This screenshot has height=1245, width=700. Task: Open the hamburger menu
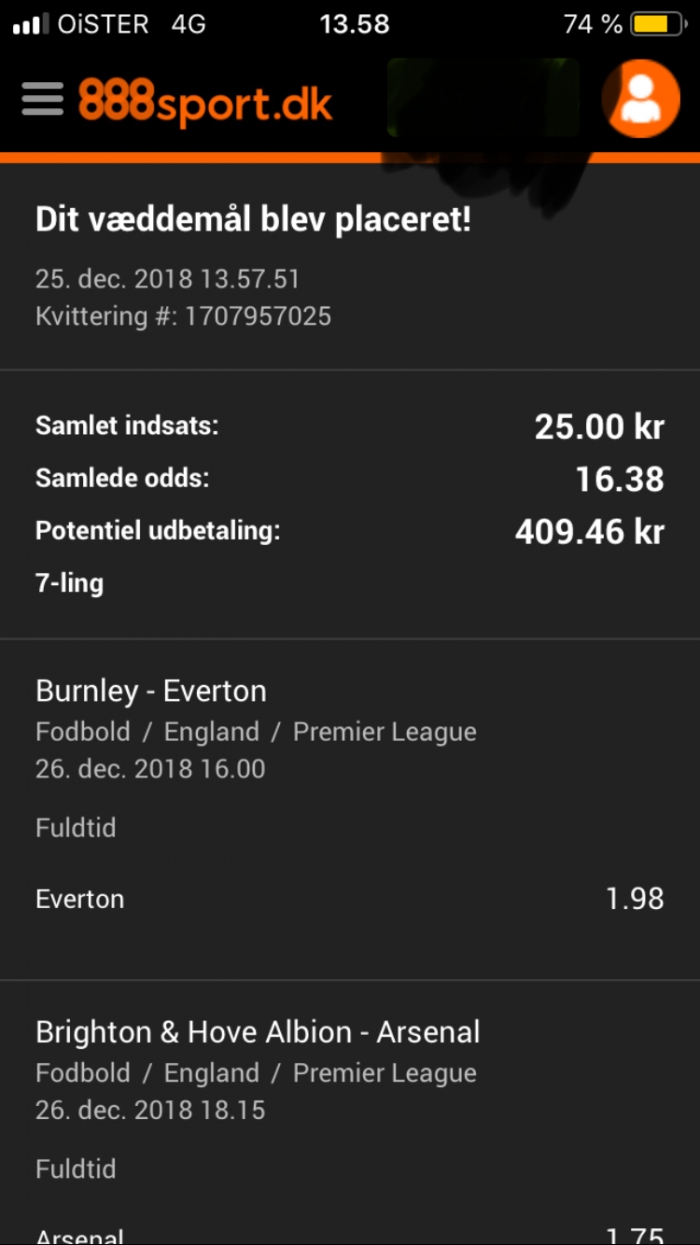coord(42,99)
